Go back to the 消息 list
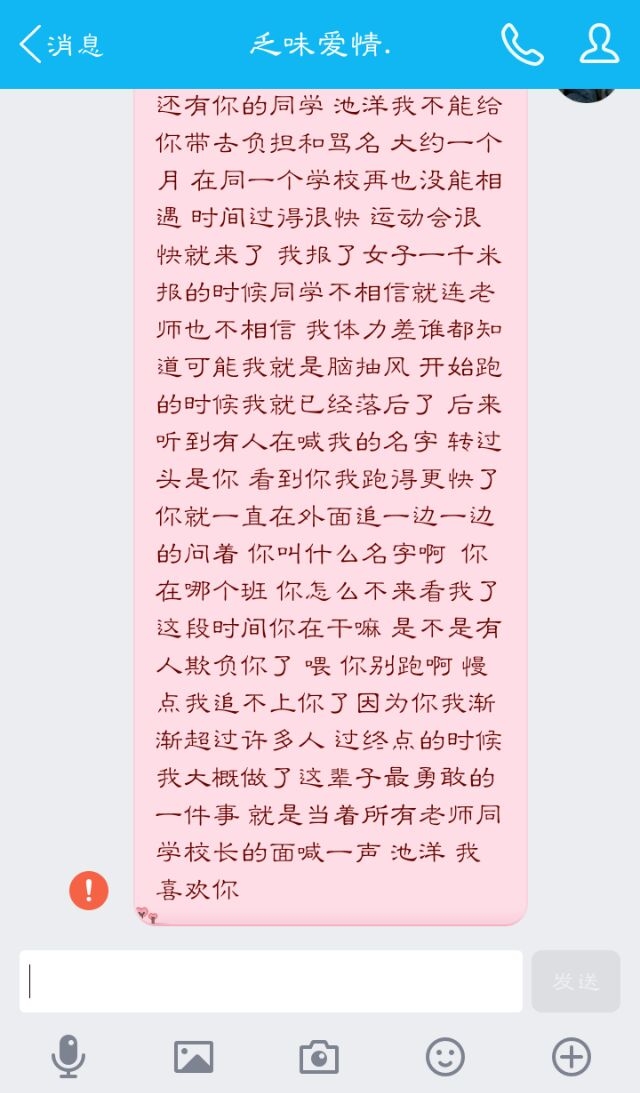Screen dimensions: 640x1093 [61, 45]
